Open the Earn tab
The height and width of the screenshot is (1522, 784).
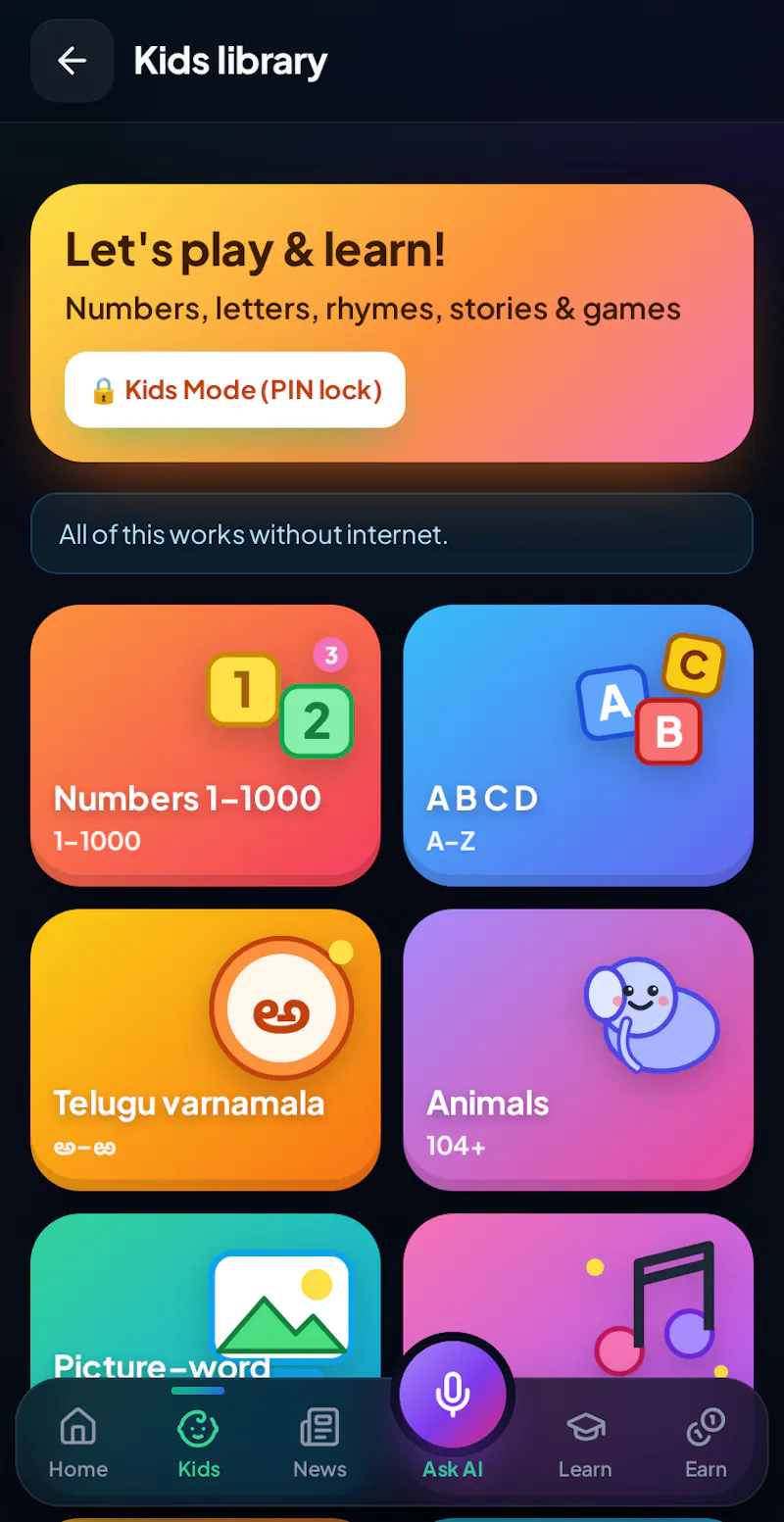[706, 1444]
